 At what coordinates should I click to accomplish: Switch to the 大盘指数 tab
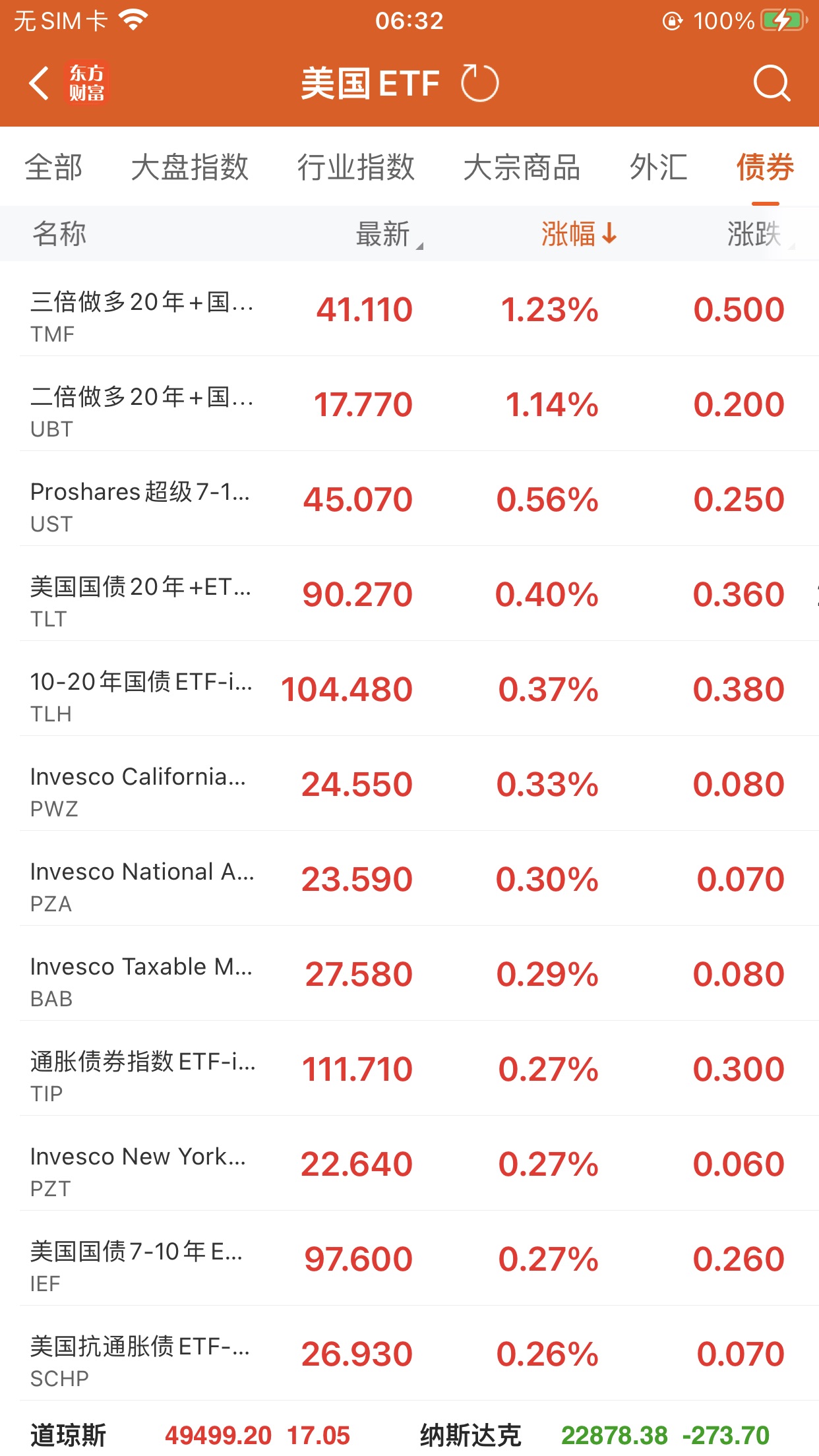coord(190,167)
